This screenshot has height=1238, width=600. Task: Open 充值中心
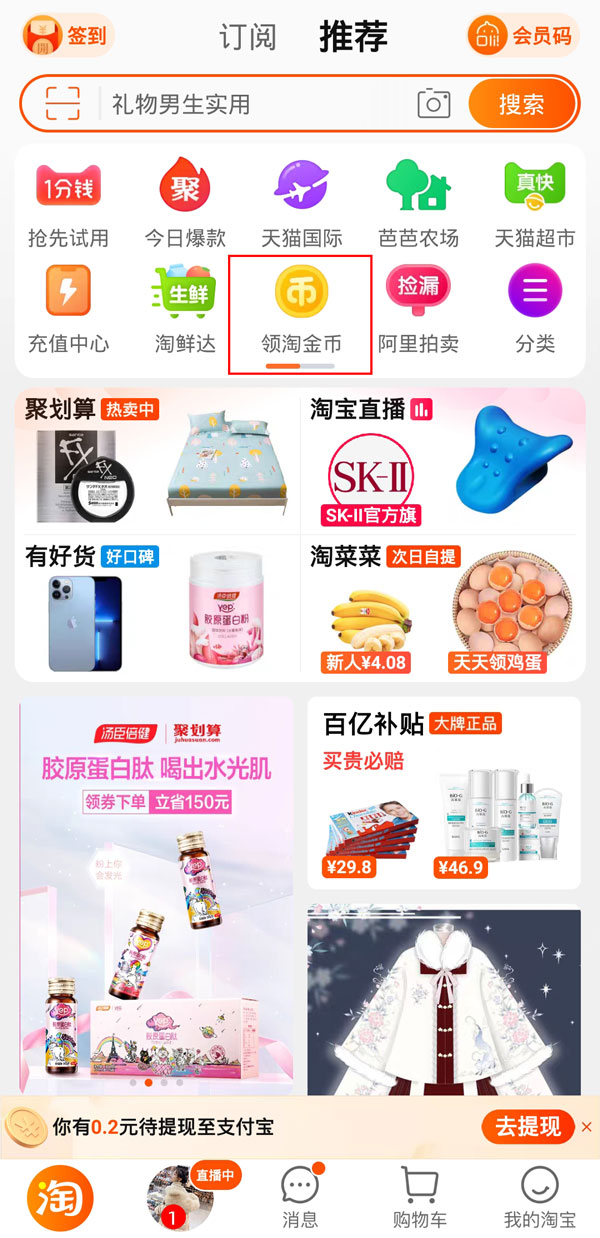coord(68,311)
